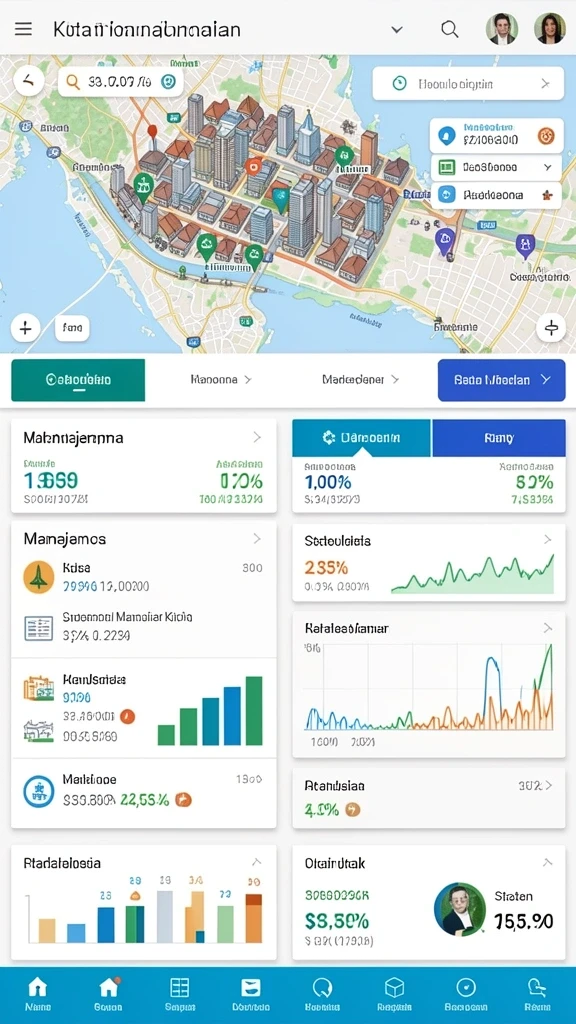
Task: Open the Kisa row with tree icon
Action: (144, 576)
